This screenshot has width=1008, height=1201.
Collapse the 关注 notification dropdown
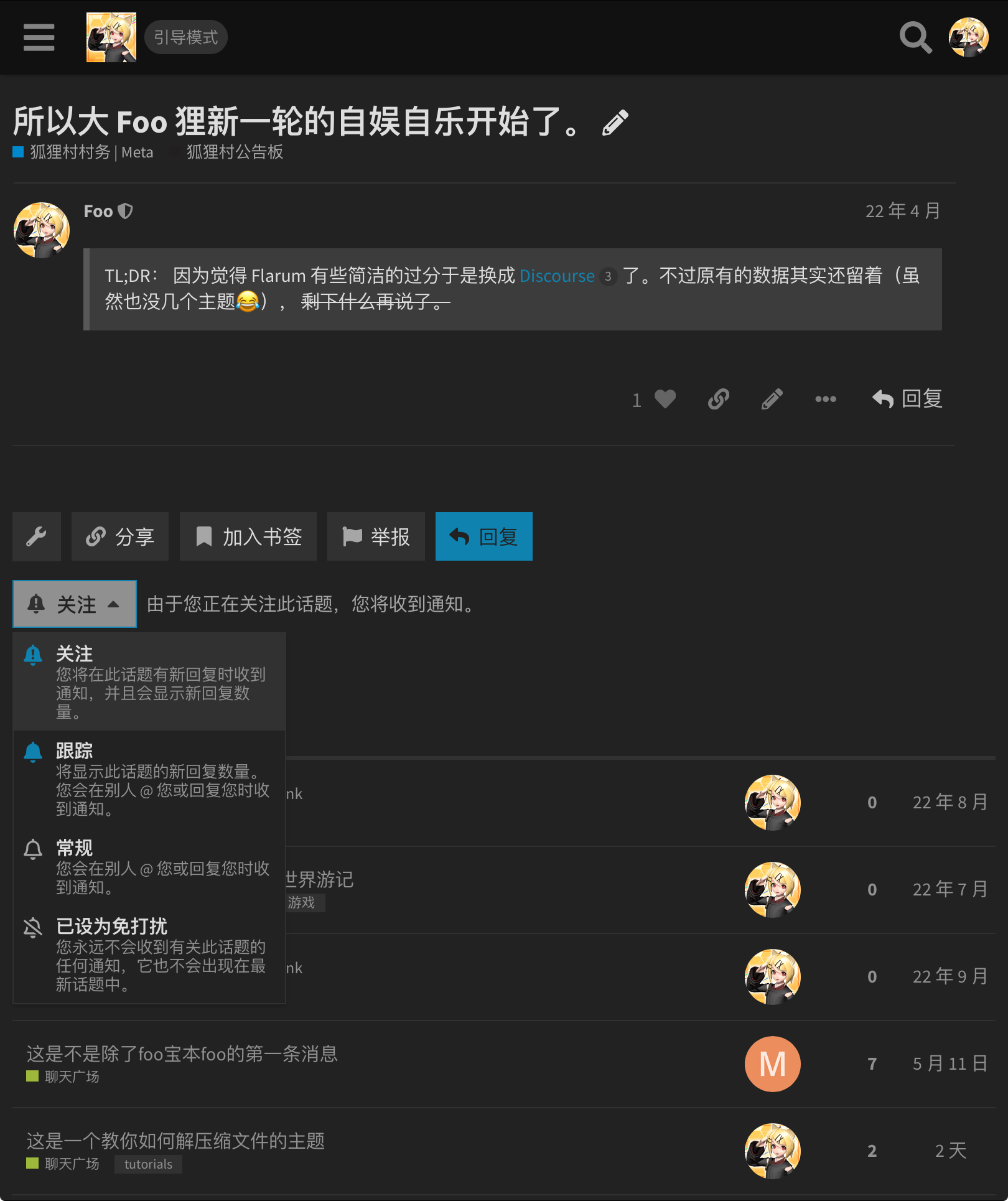[75, 604]
